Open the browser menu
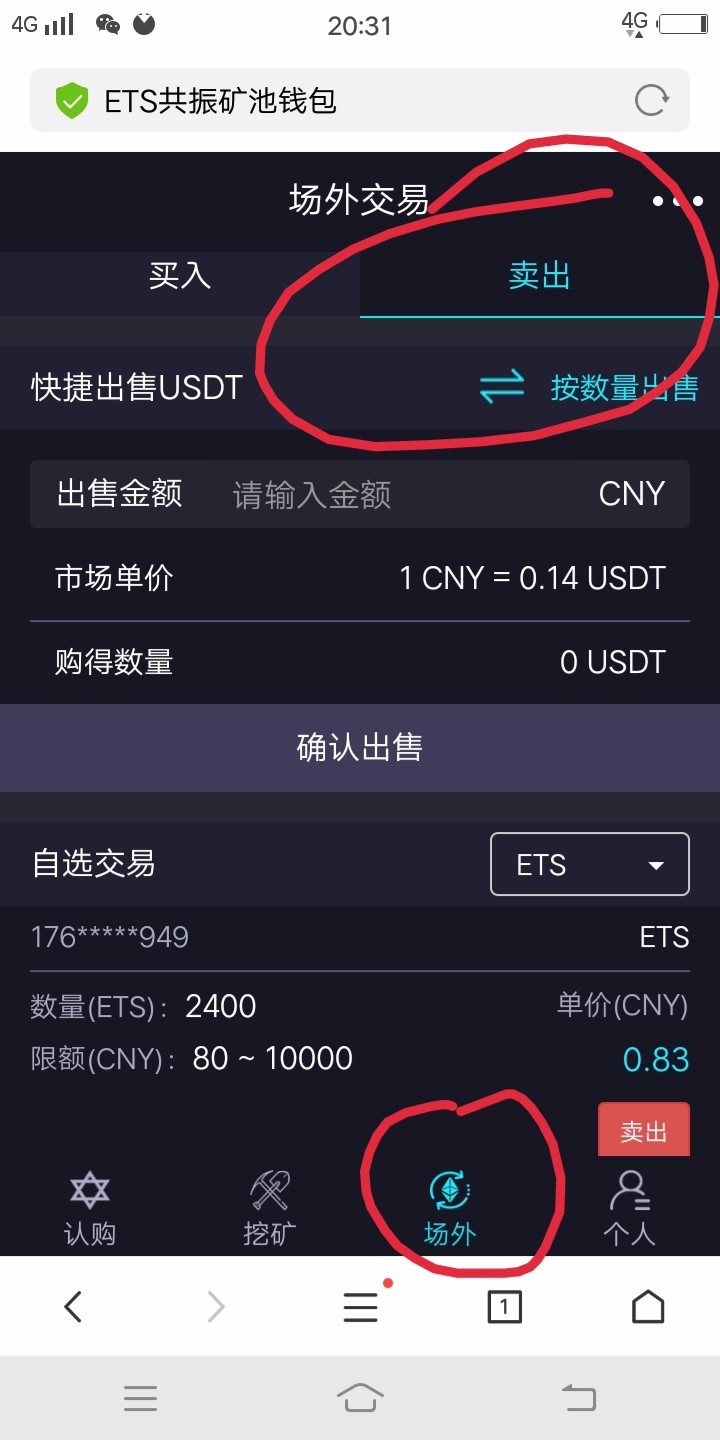 click(x=360, y=1306)
